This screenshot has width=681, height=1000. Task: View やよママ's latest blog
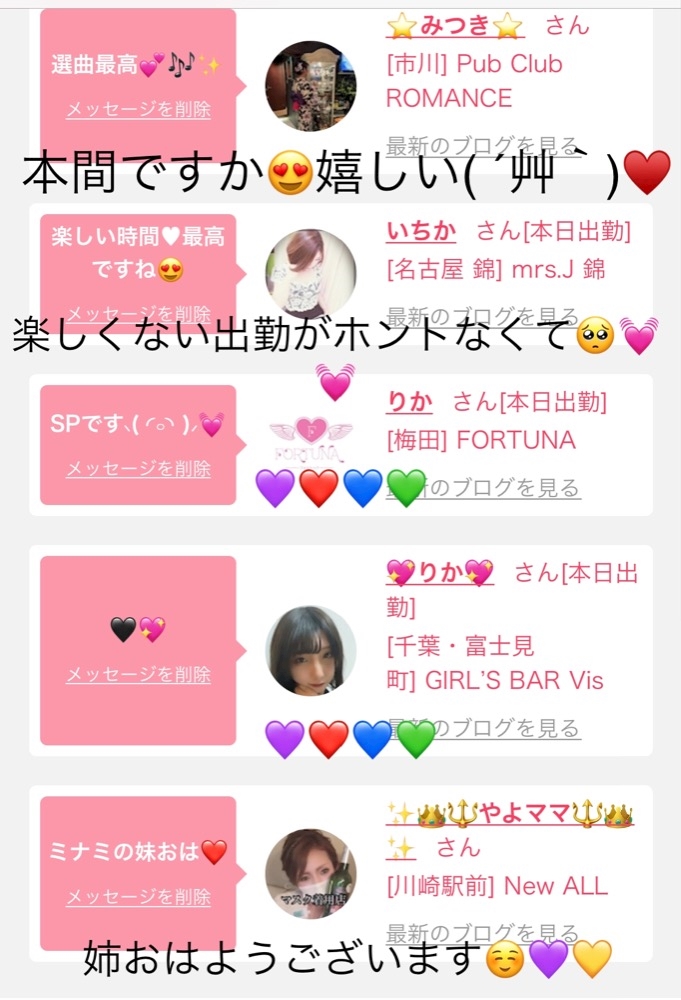click(482, 932)
